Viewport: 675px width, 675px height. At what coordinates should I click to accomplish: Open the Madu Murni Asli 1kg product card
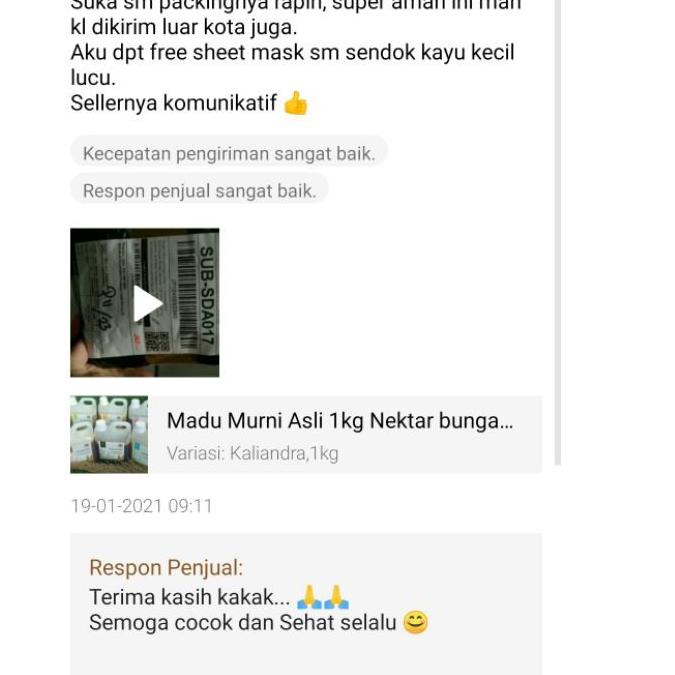tap(305, 434)
